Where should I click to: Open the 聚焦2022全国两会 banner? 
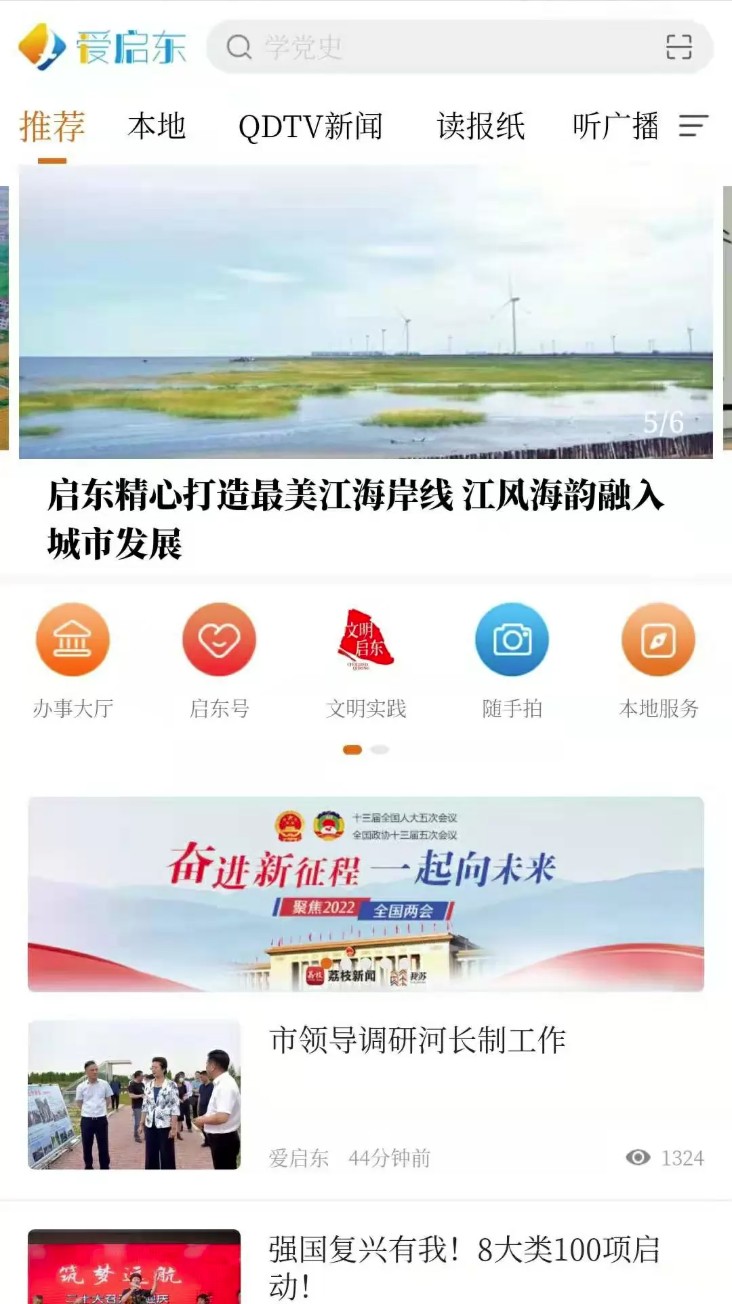pyautogui.click(x=366, y=894)
